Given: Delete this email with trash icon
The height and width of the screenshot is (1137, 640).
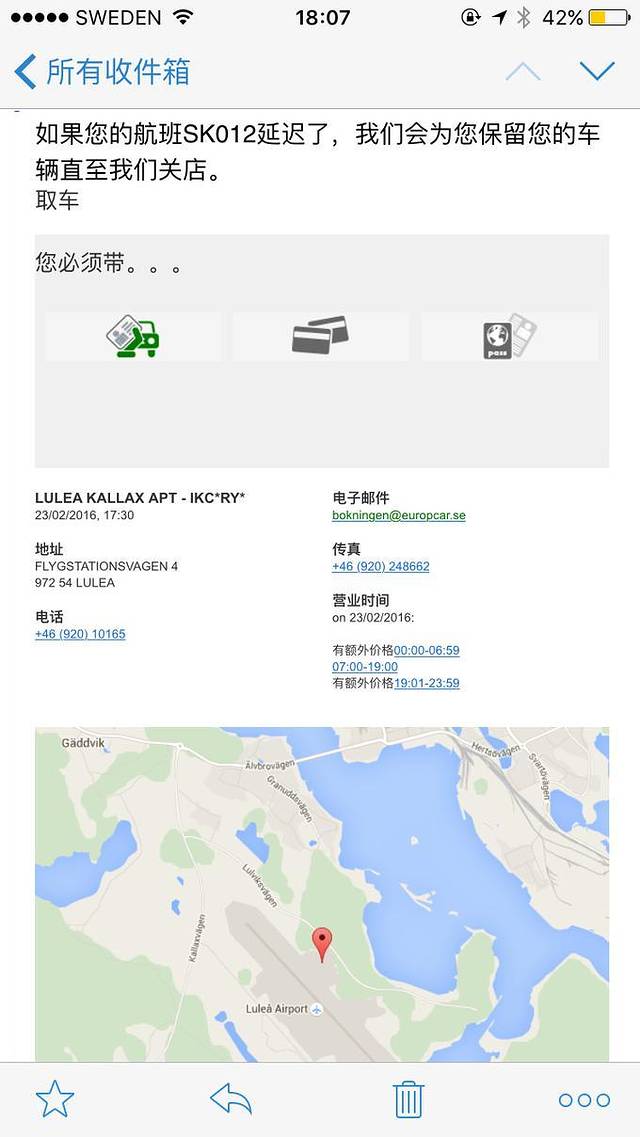Looking at the screenshot, I should [x=408, y=1099].
